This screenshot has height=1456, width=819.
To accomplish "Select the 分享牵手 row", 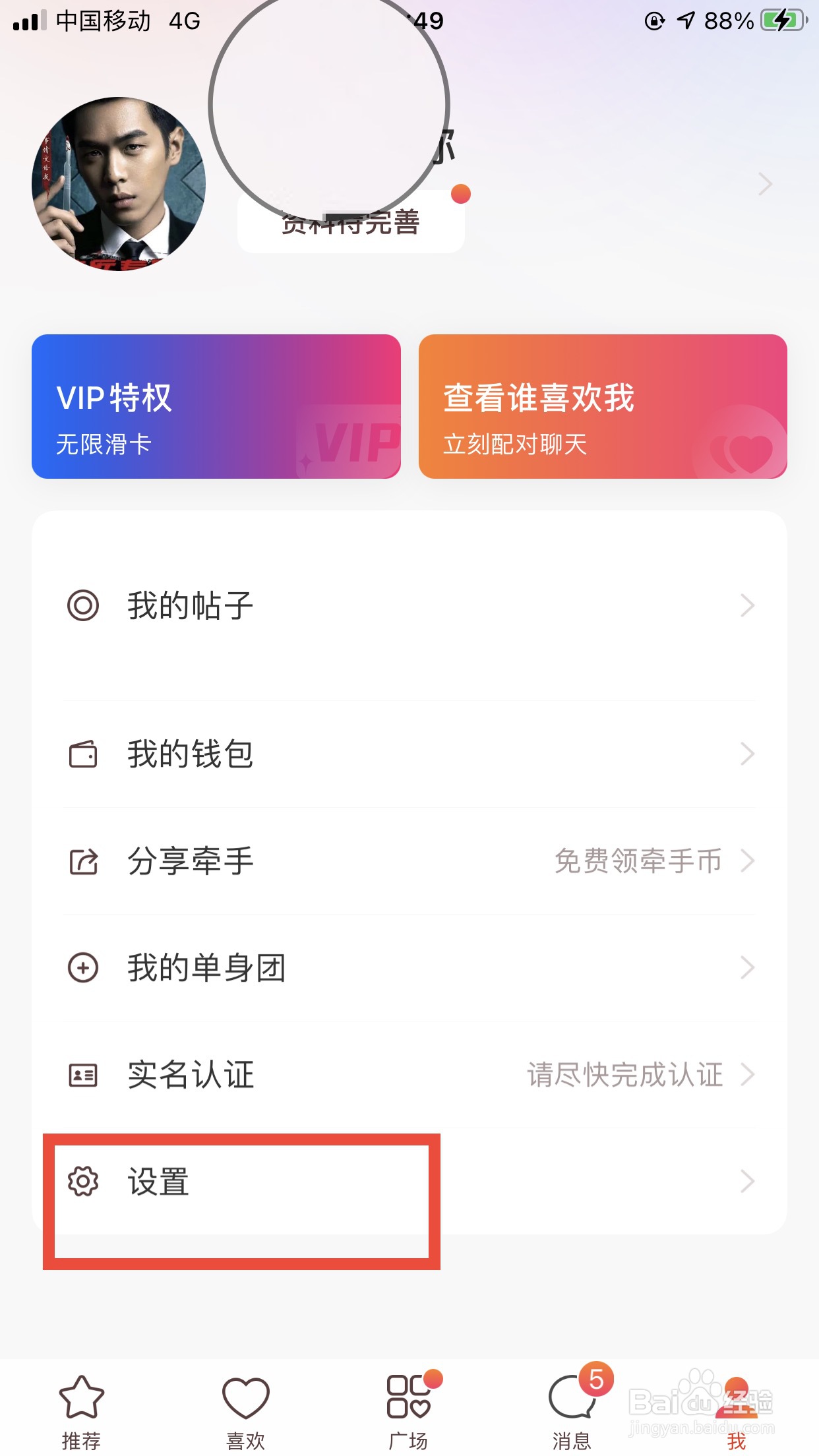I will [409, 861].
